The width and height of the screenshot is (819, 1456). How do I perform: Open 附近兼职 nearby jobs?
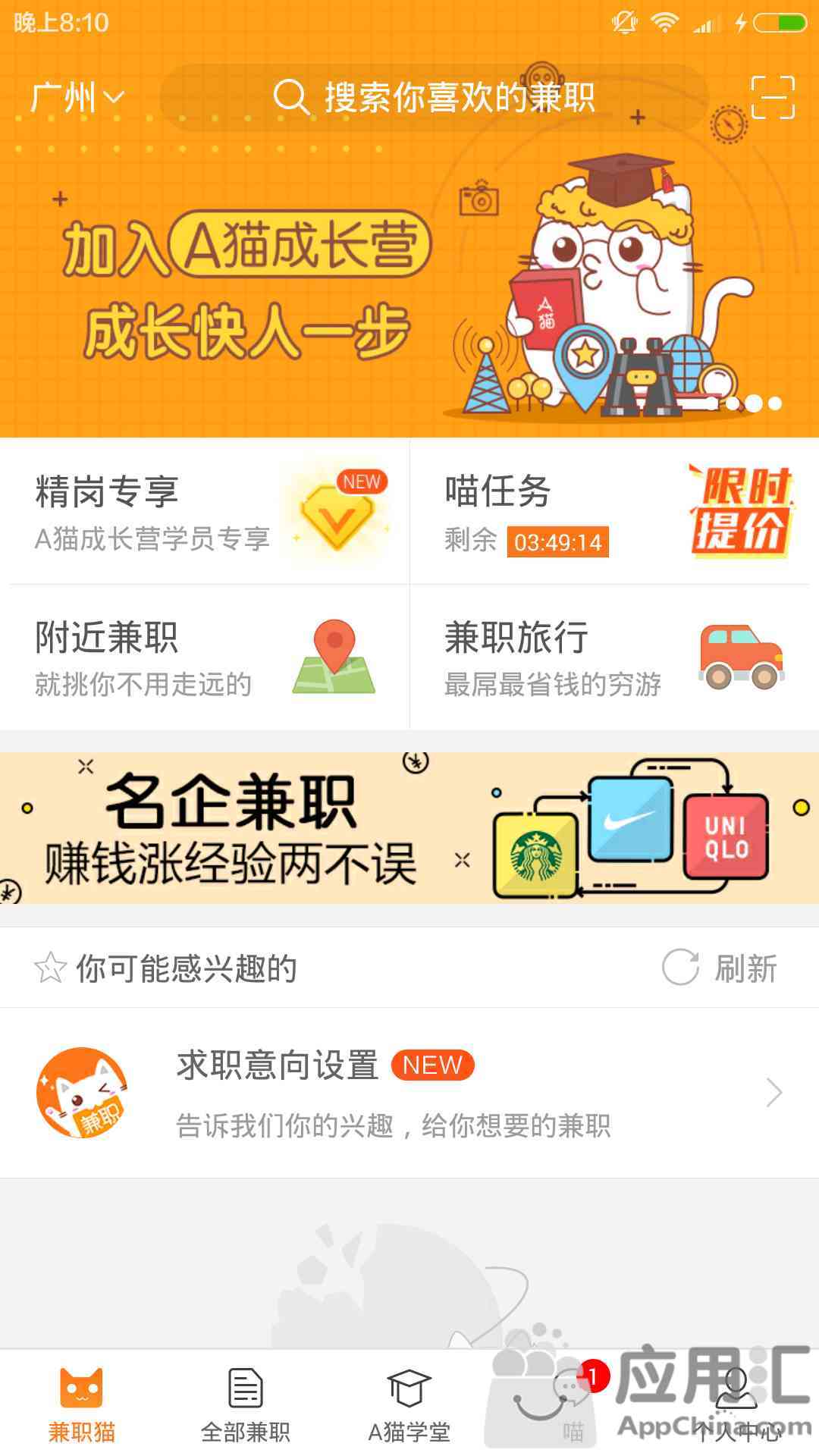(206, 657)
